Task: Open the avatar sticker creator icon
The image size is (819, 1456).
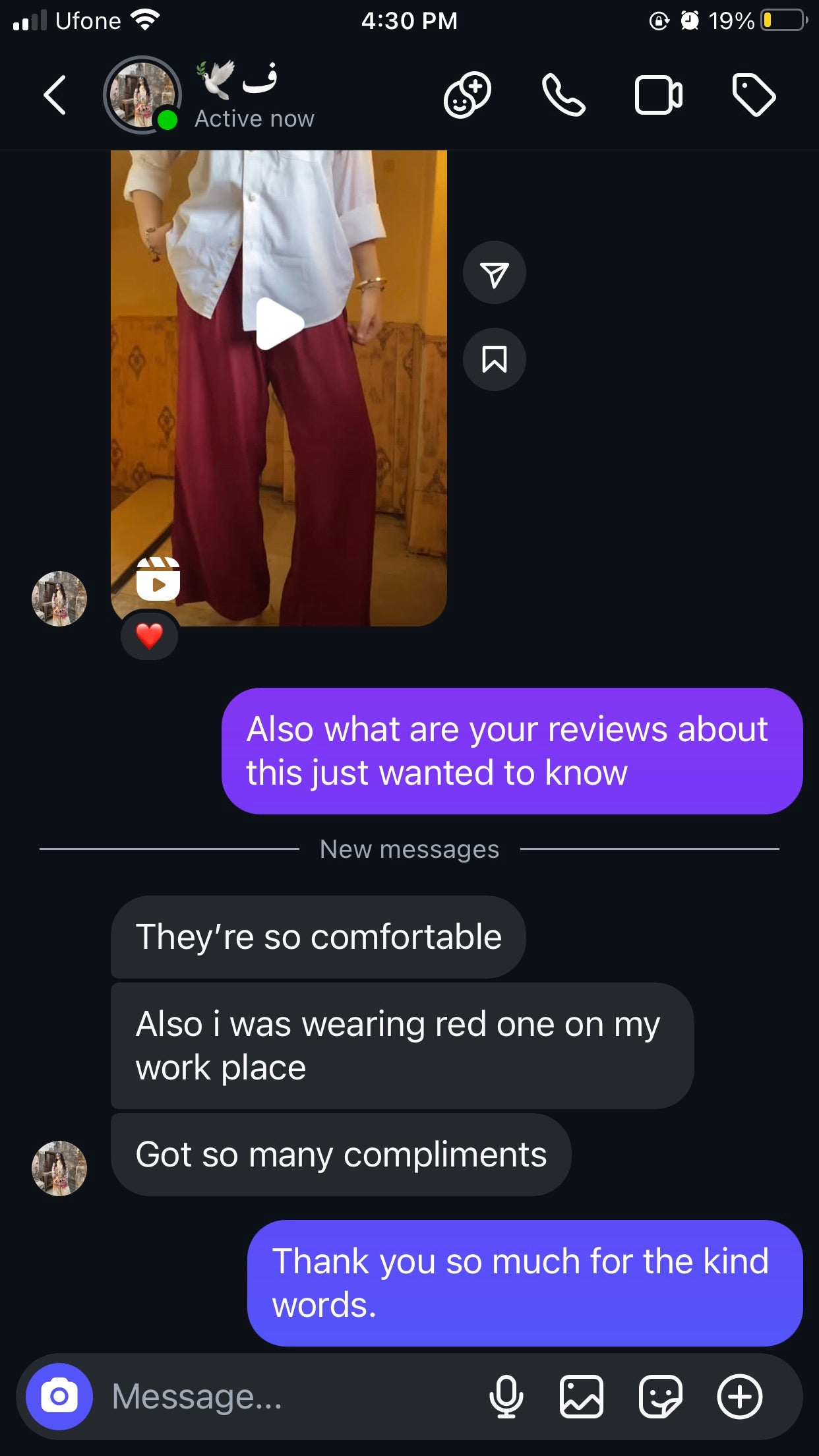Action: [467, 96]
